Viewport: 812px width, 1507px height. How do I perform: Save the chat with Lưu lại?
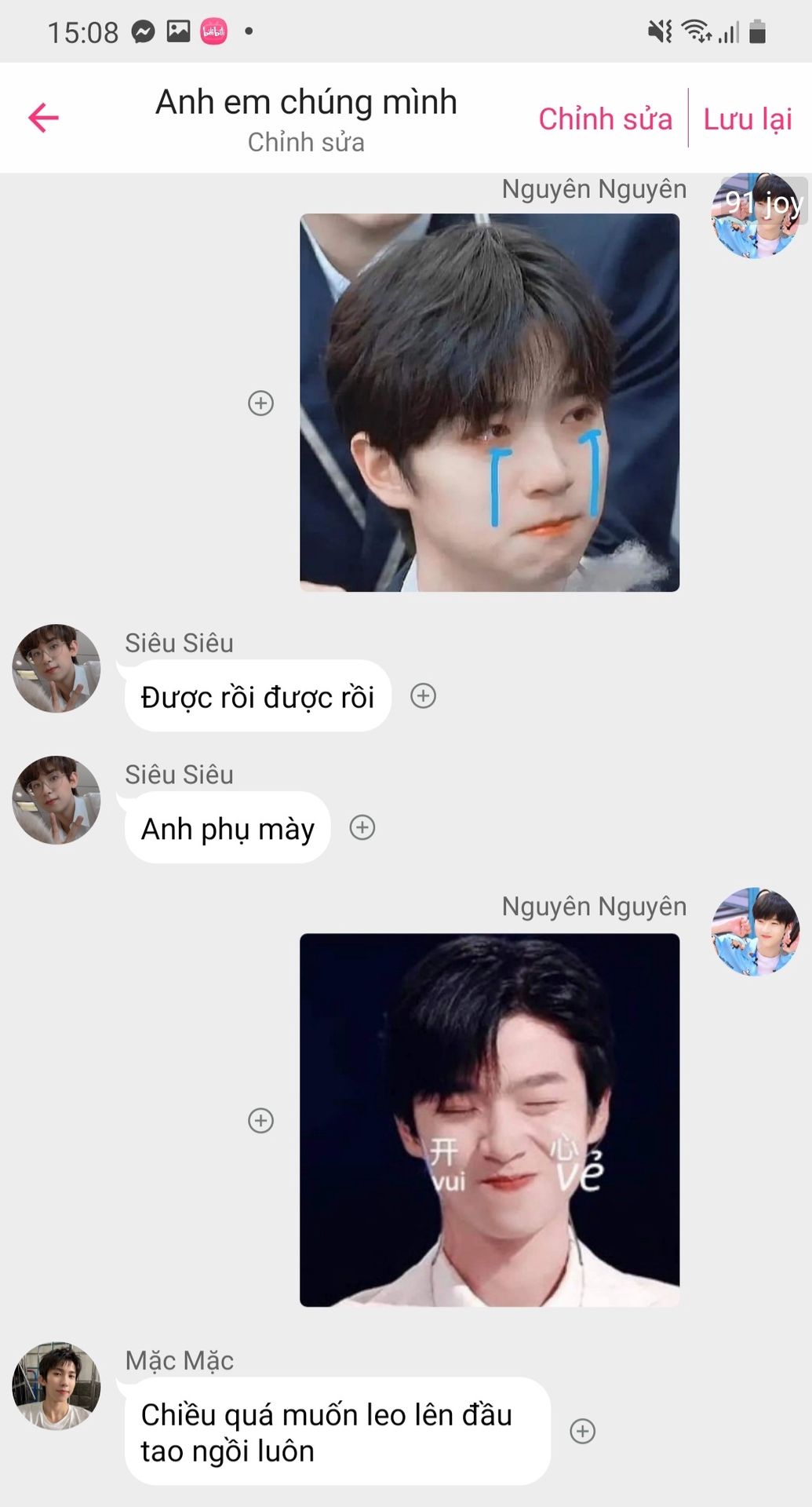coord(747,119)
